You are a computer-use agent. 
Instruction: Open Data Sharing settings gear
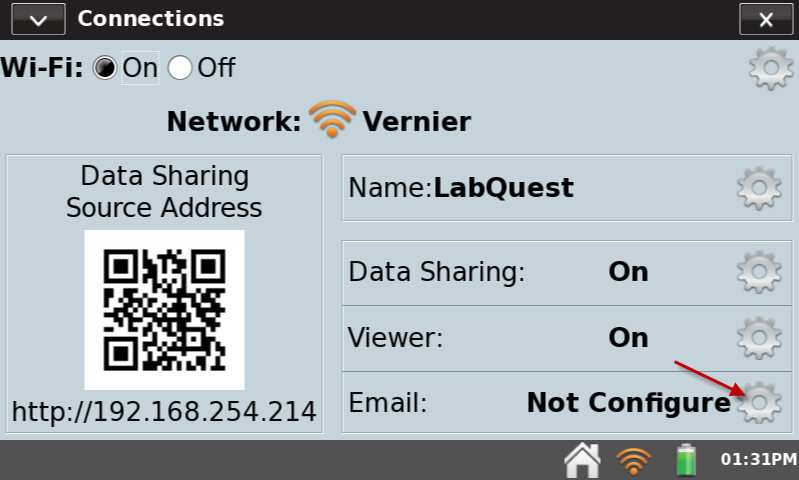coord(758,272)
